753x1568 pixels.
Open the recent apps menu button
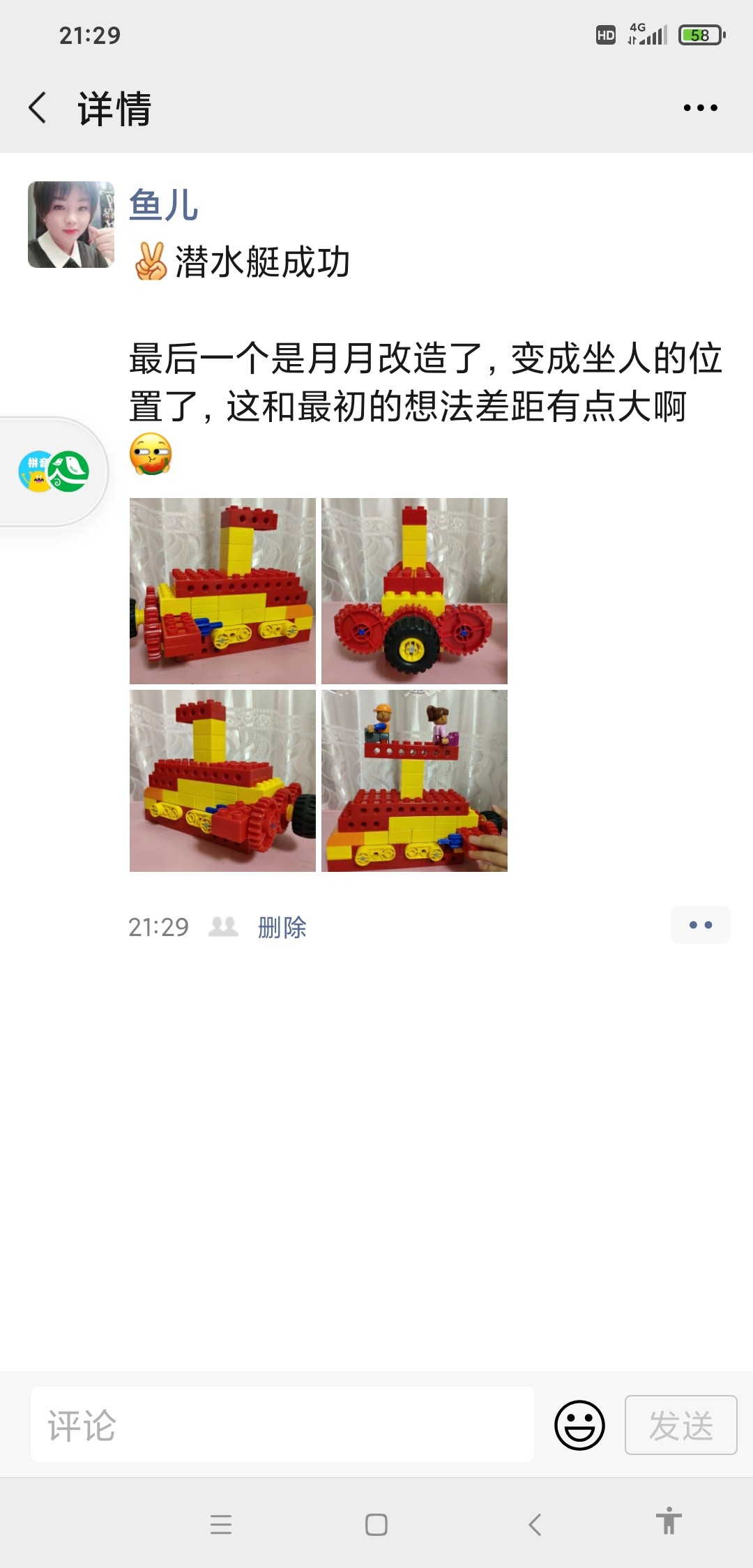point(221,1525)
